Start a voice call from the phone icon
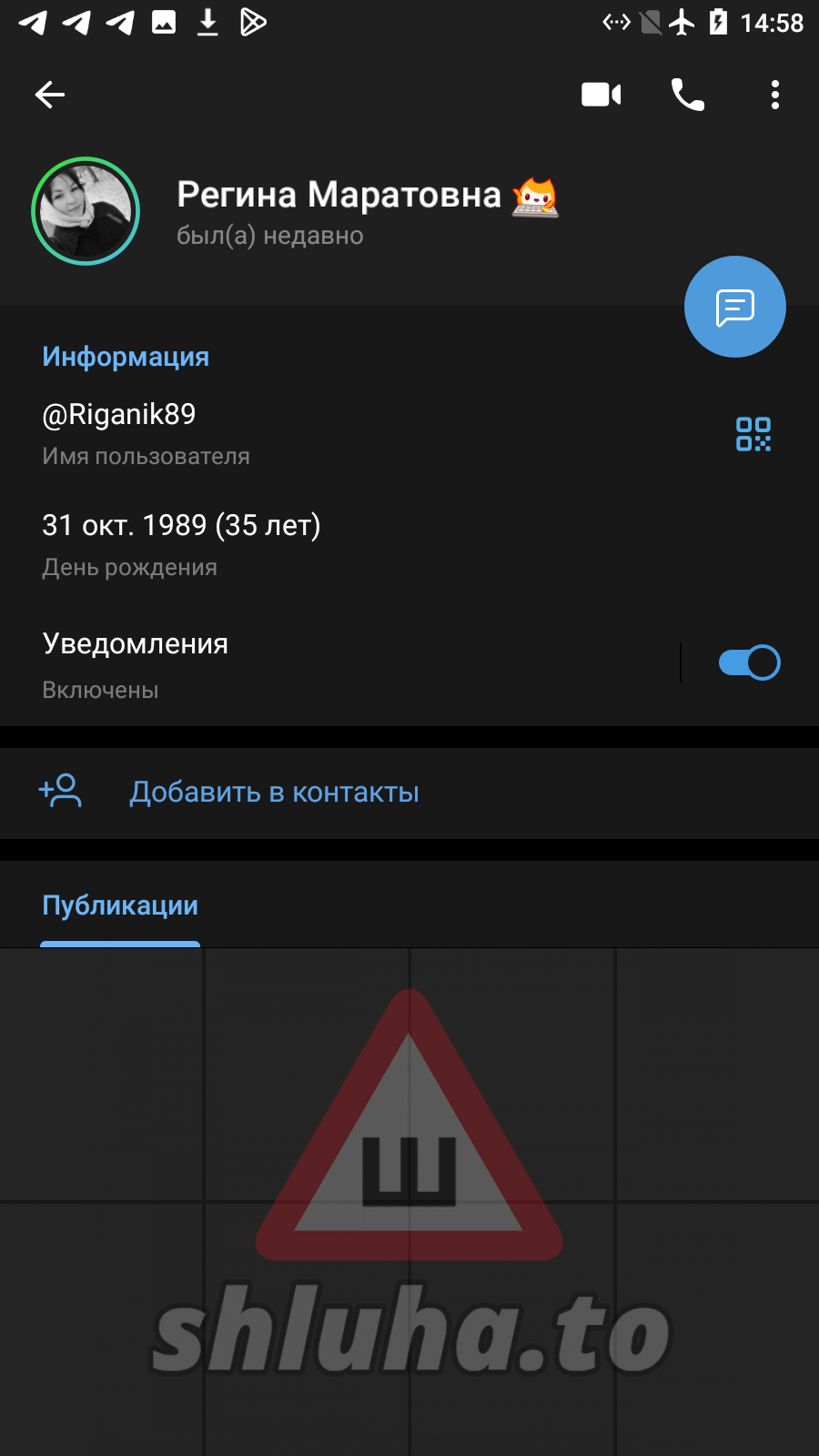This screenshot has width=819, height=1456. point(688,95)
